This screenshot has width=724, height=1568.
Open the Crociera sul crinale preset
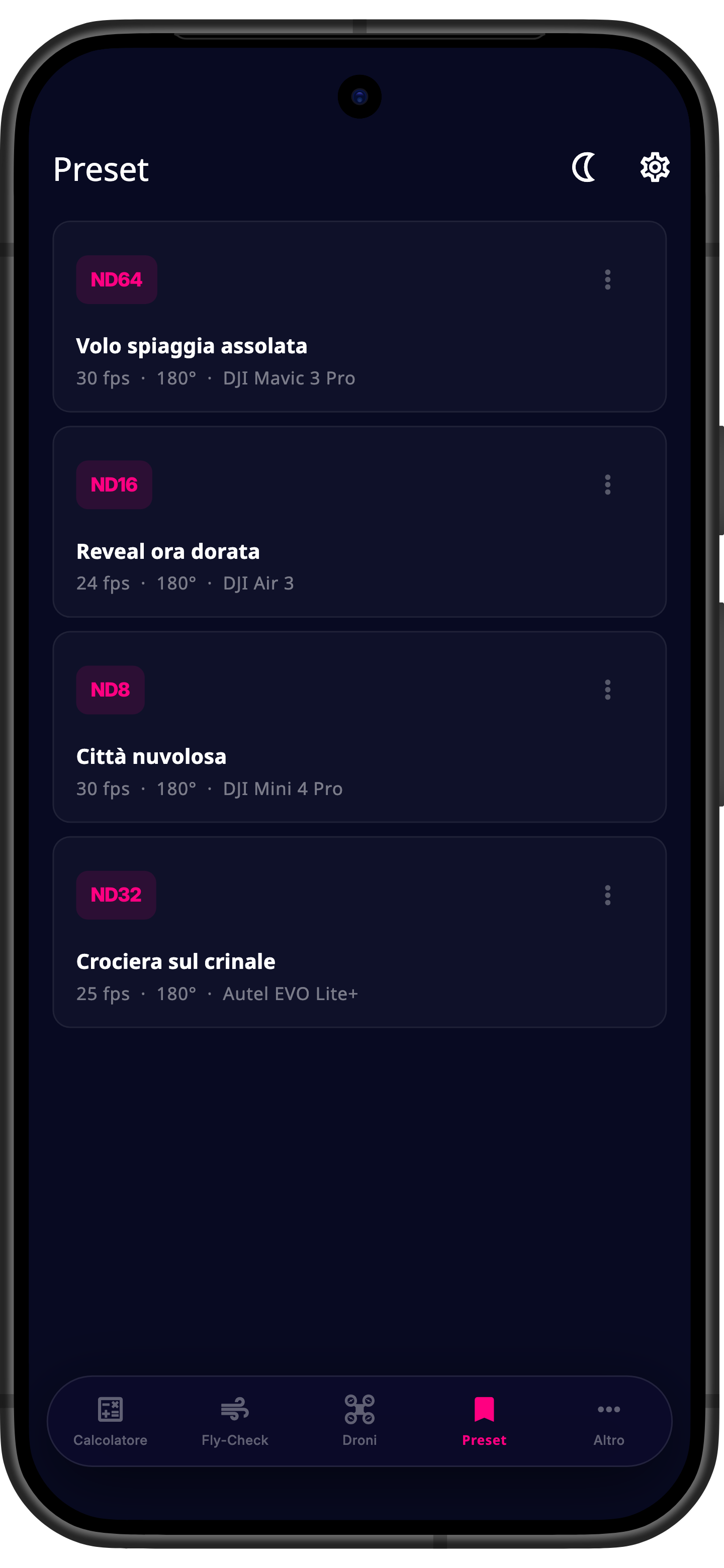[x=359, y=932]
